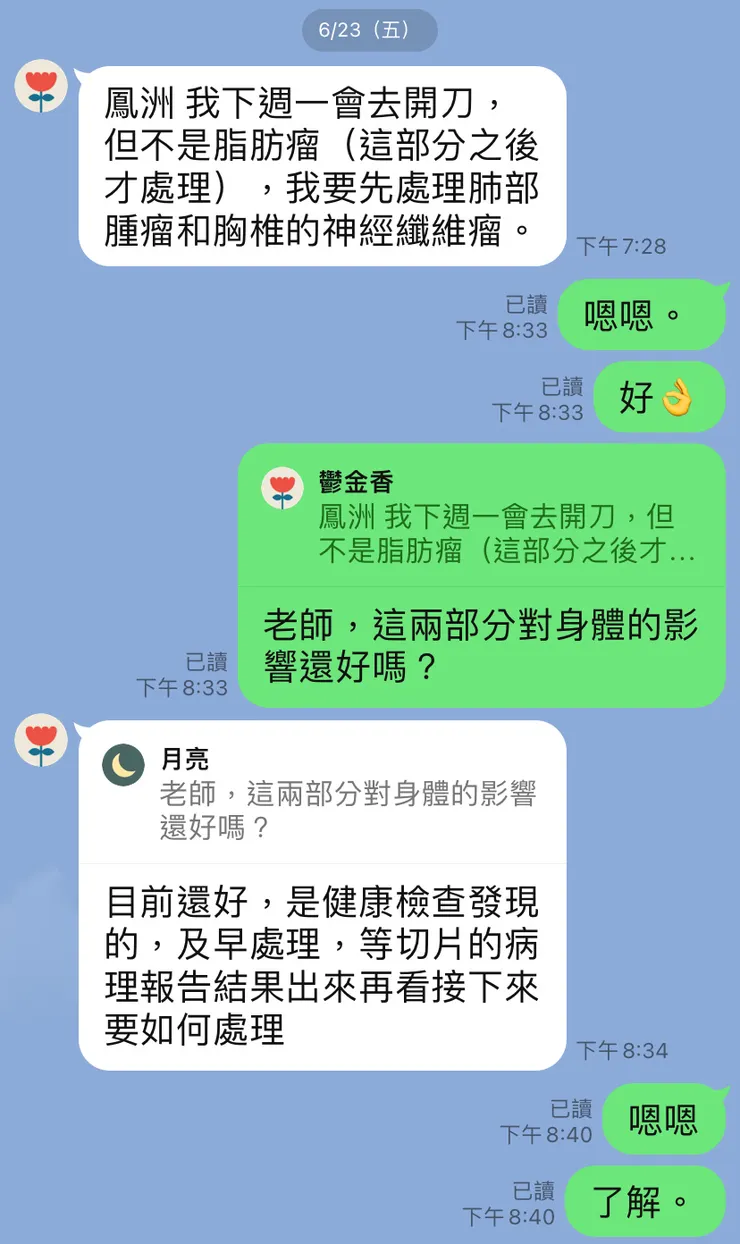Tap the 目前還好 reply bubble
This screenshot has height=1244, width=740.
[x=320, y=960]
